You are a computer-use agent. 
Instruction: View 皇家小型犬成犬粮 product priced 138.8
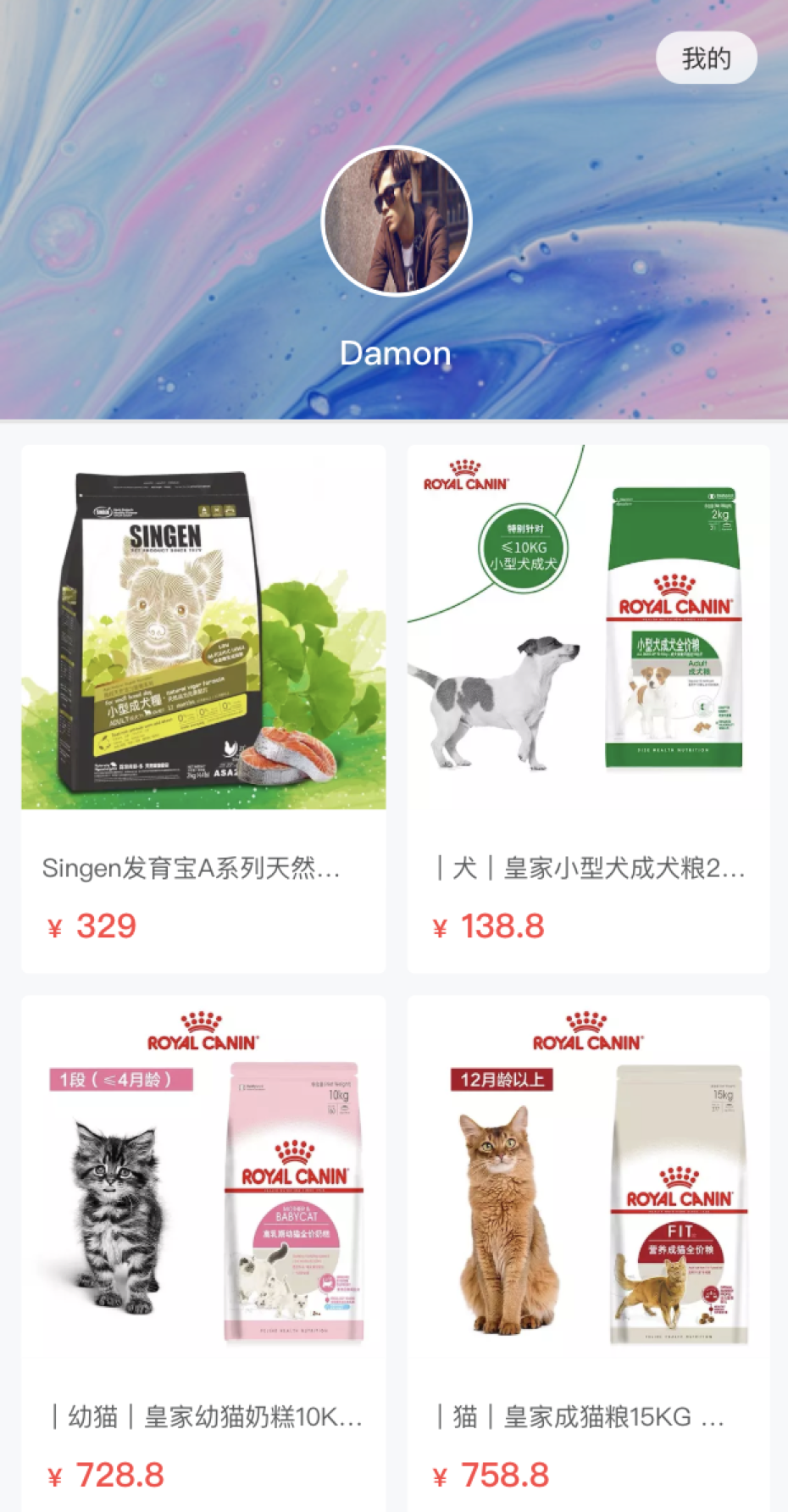tap(588, 708)
